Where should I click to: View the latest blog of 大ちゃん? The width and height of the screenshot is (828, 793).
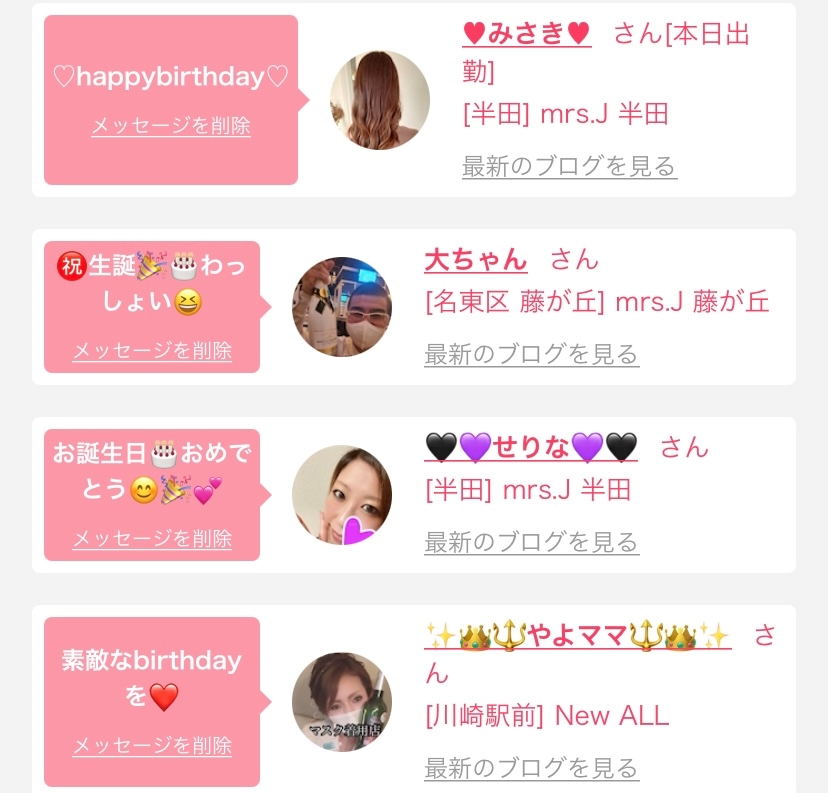click(x=532, y=354)
